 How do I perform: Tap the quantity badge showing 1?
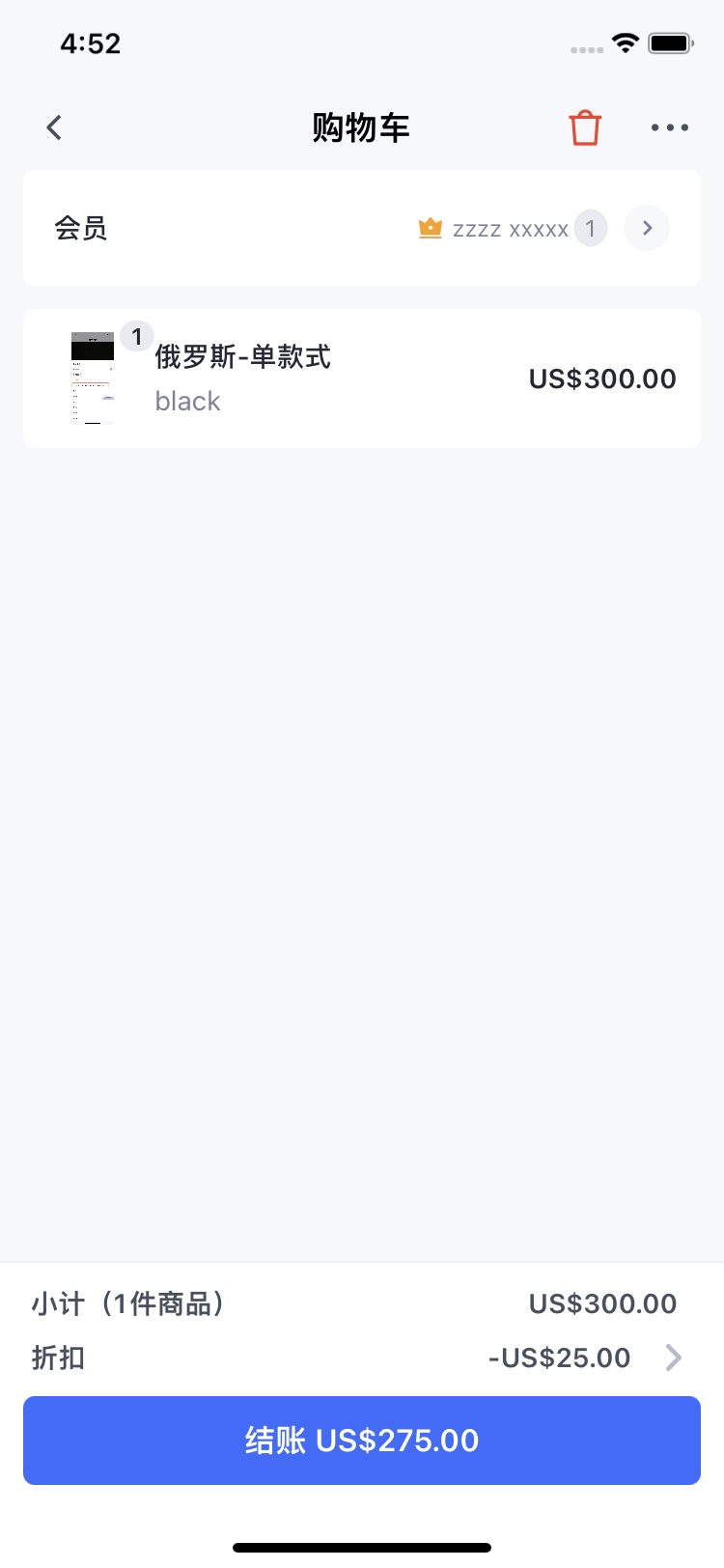point(136,336)
